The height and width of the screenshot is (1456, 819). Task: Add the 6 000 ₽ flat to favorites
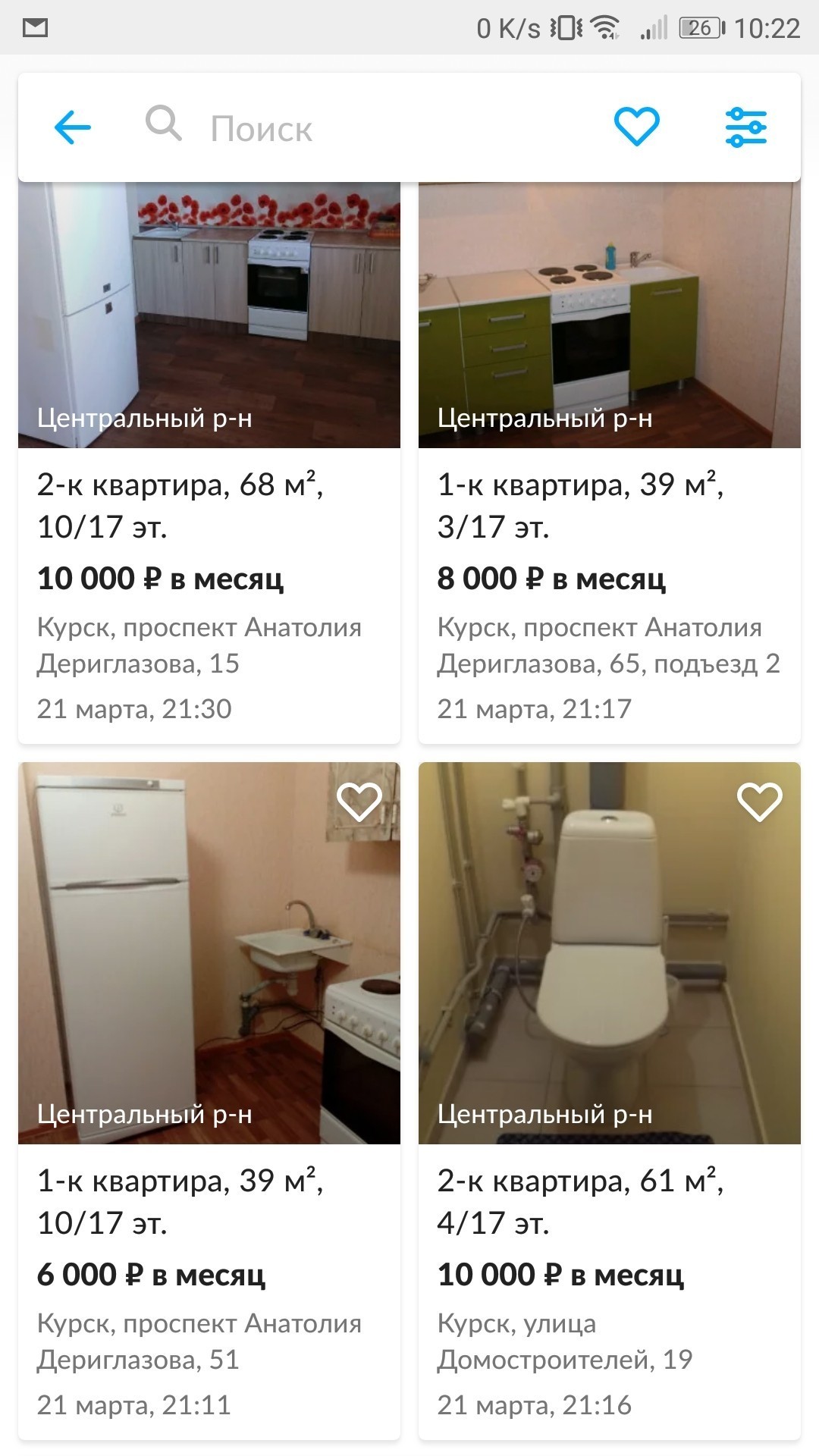click(359, 802)
